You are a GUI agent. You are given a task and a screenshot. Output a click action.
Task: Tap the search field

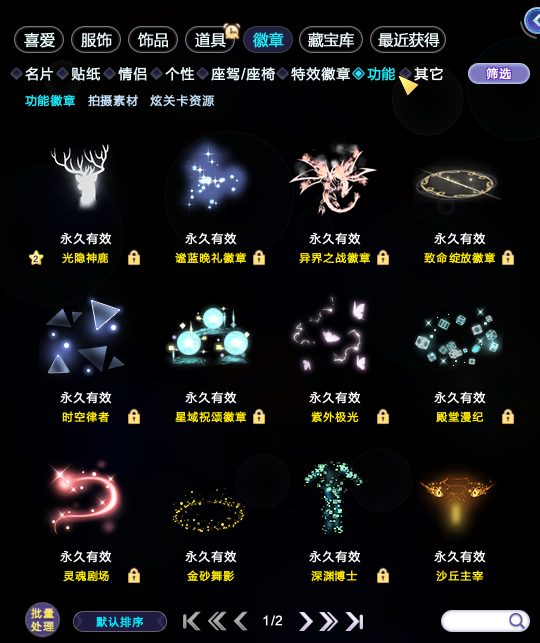pyautogui.click(x=485, y=621)
